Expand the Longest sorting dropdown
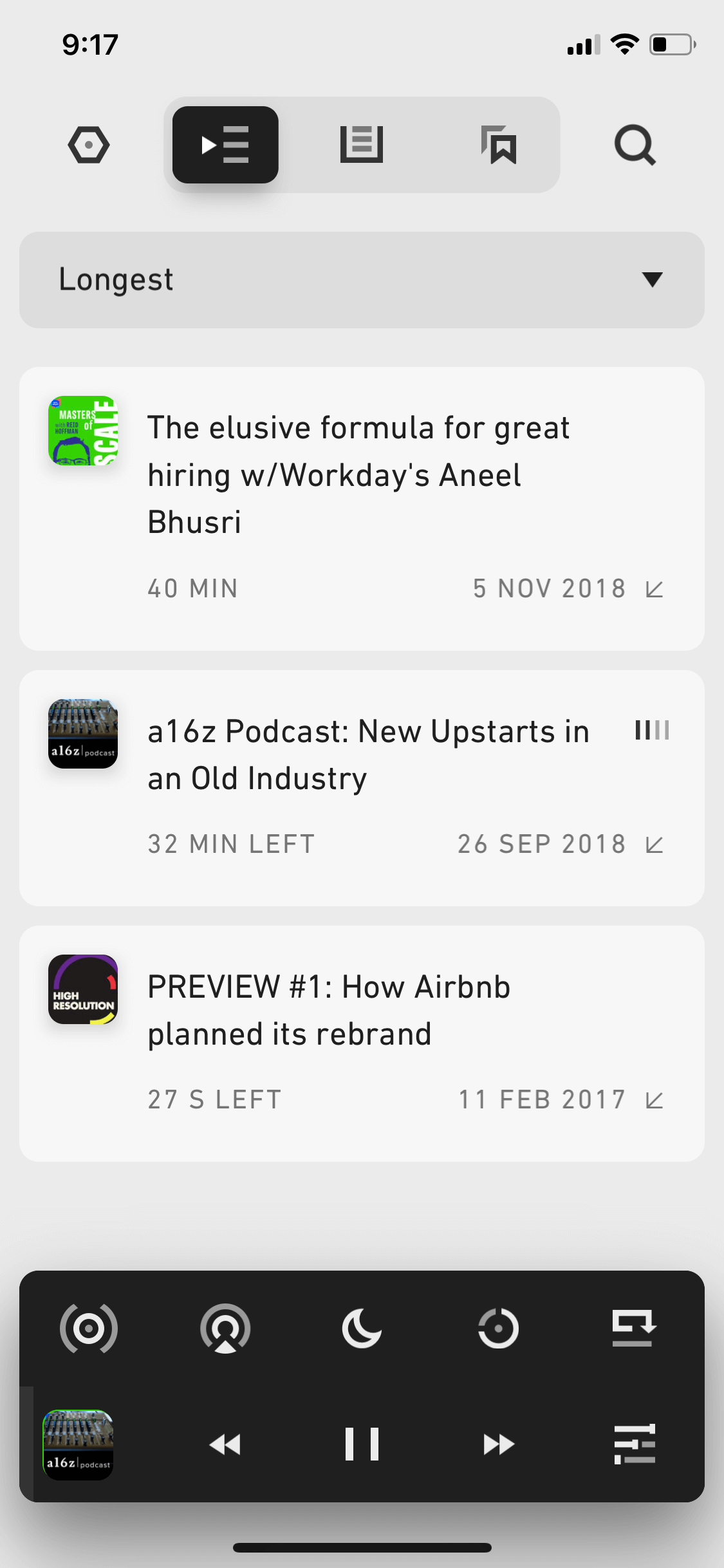Image resolution: width=724 pixels, height=1568 pixels. [x=362, y=280]
